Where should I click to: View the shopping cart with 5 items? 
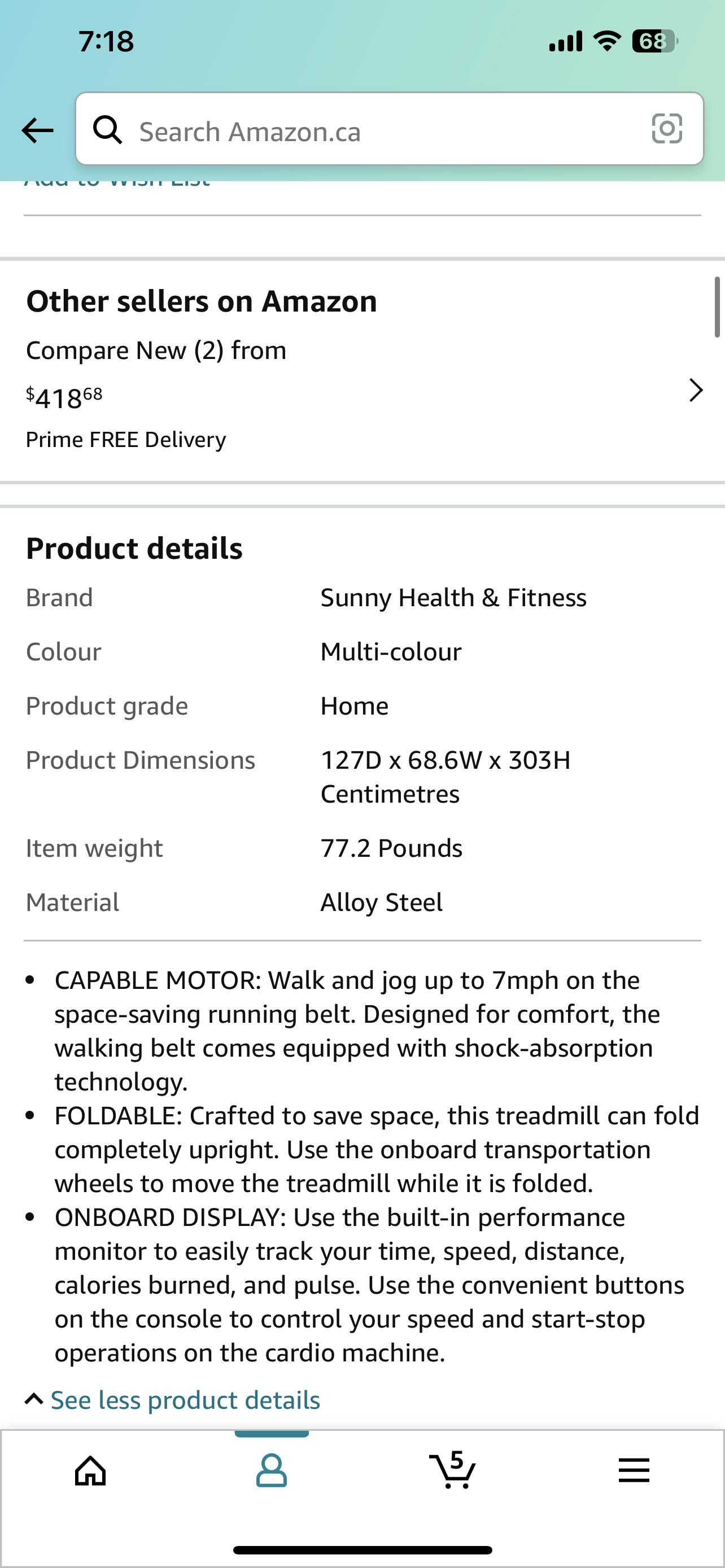coord(452,1470)
